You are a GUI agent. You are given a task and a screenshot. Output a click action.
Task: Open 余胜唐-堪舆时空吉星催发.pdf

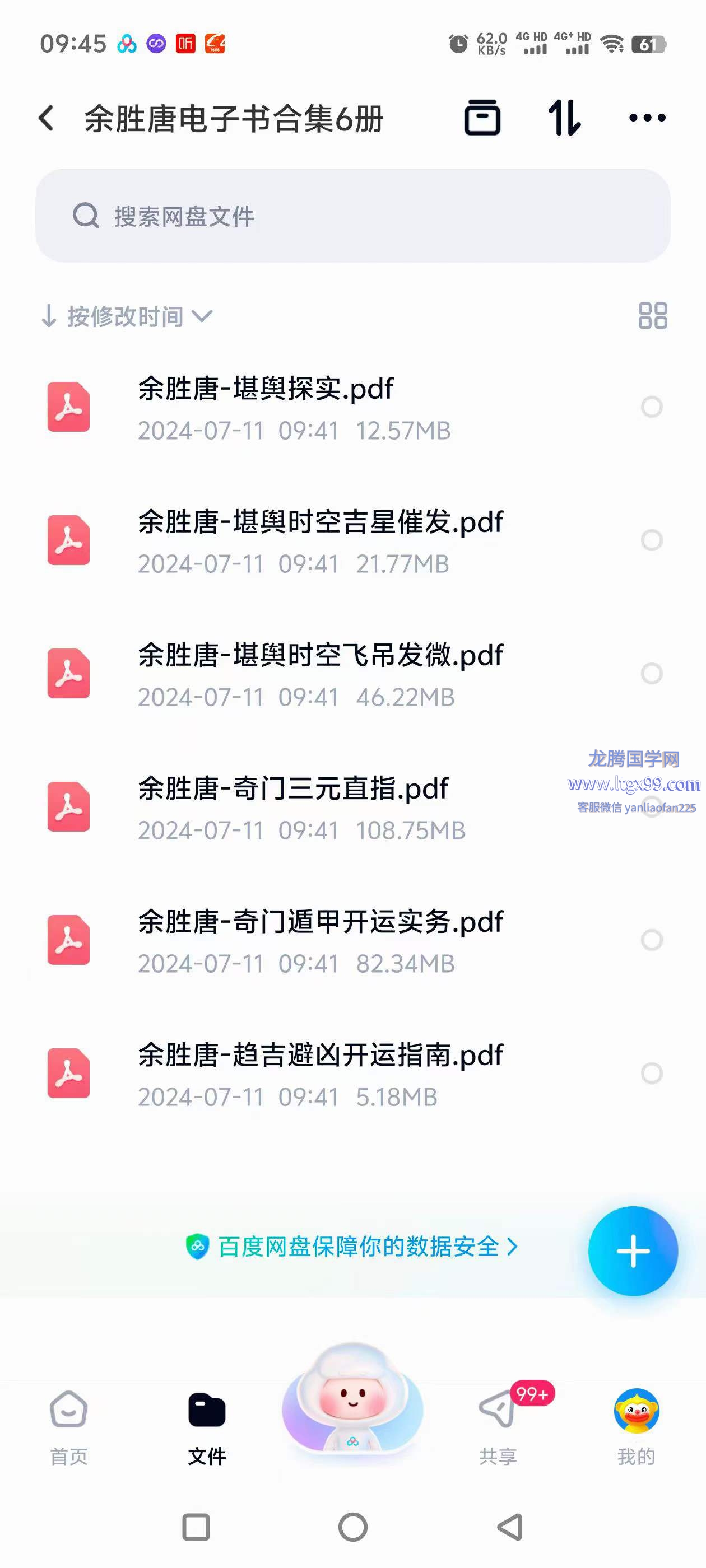click(320, 540)
